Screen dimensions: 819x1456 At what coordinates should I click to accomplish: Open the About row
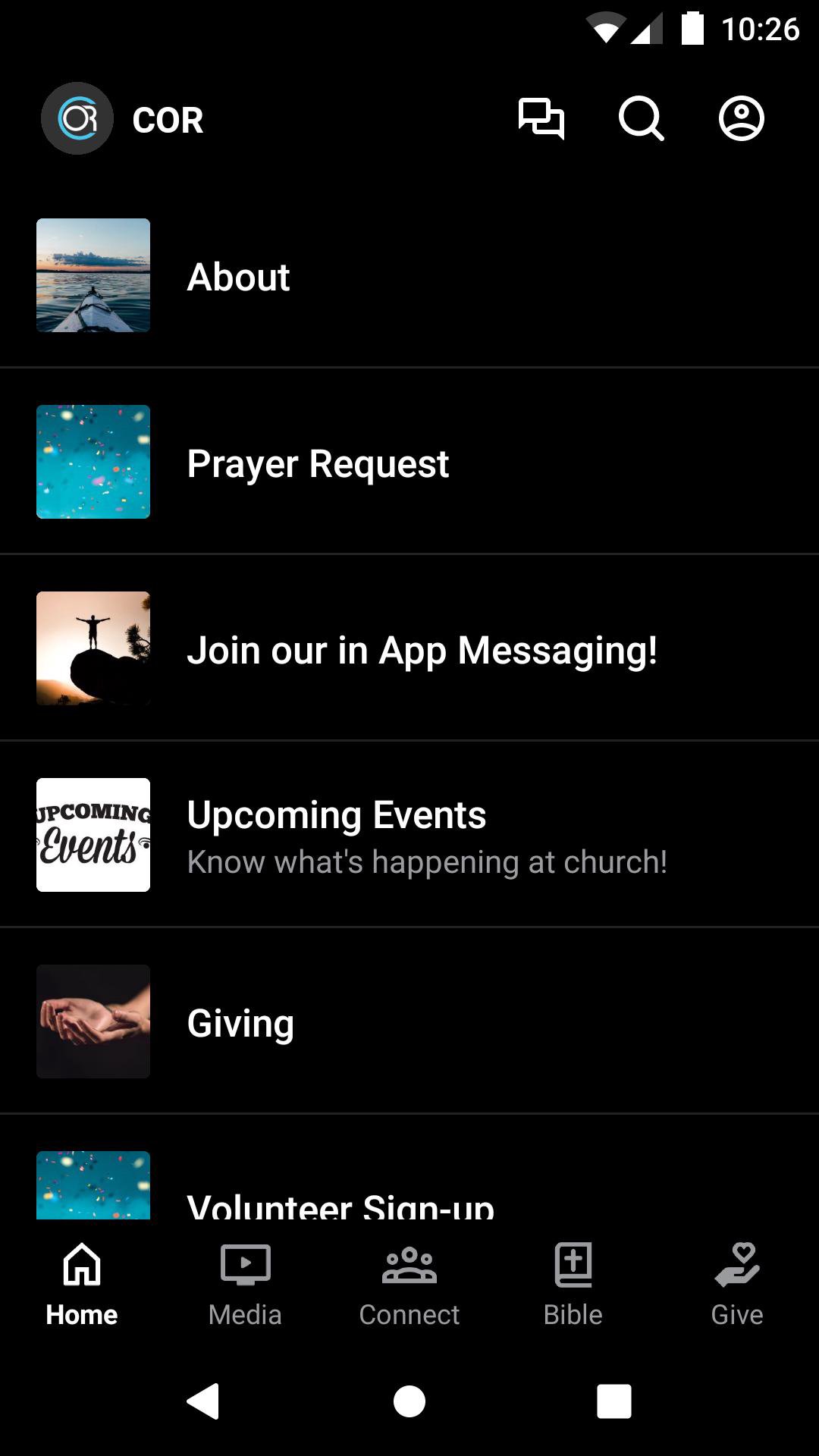click(x=409, y=276)
